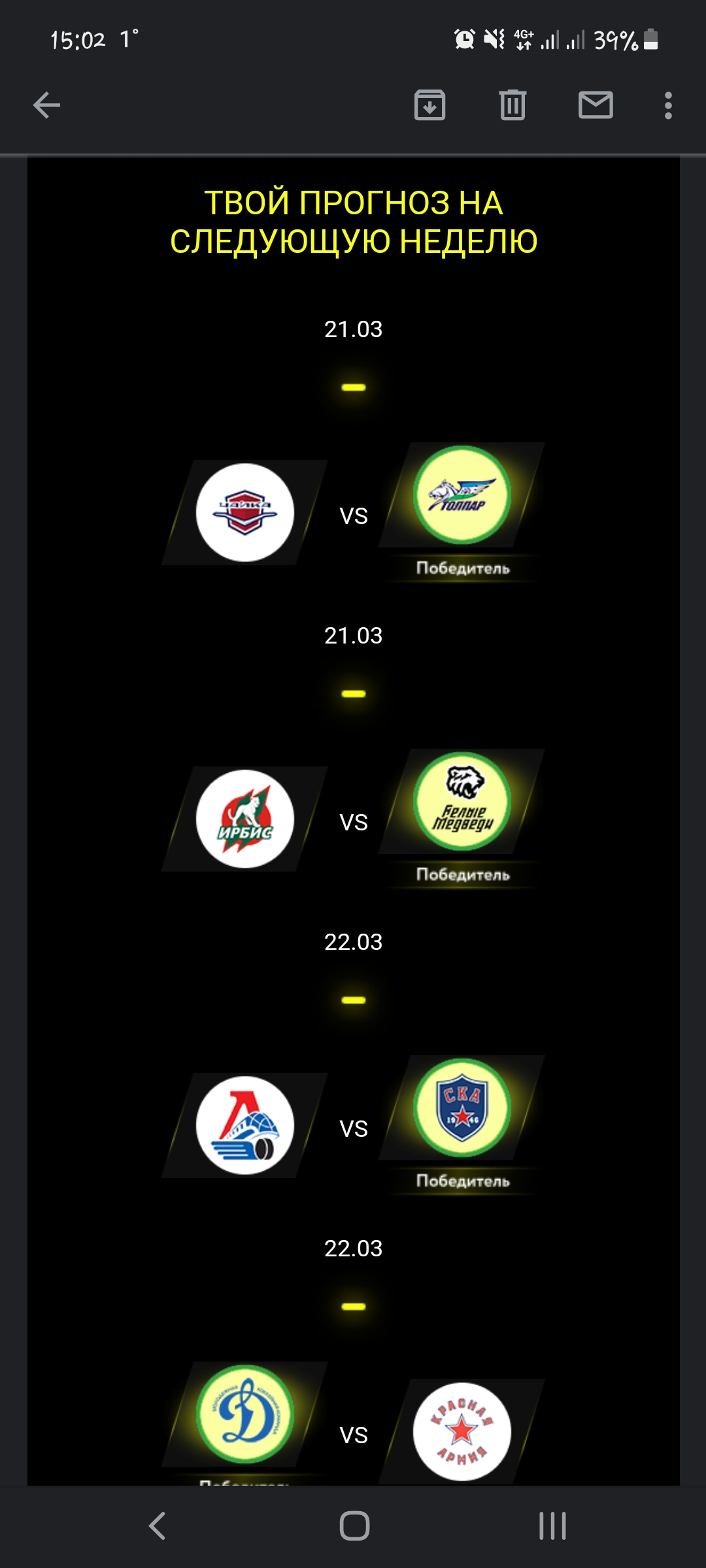Open the overflow menu
The width and height of the screenshot is (706, 1568).
[x=667, y=105]
